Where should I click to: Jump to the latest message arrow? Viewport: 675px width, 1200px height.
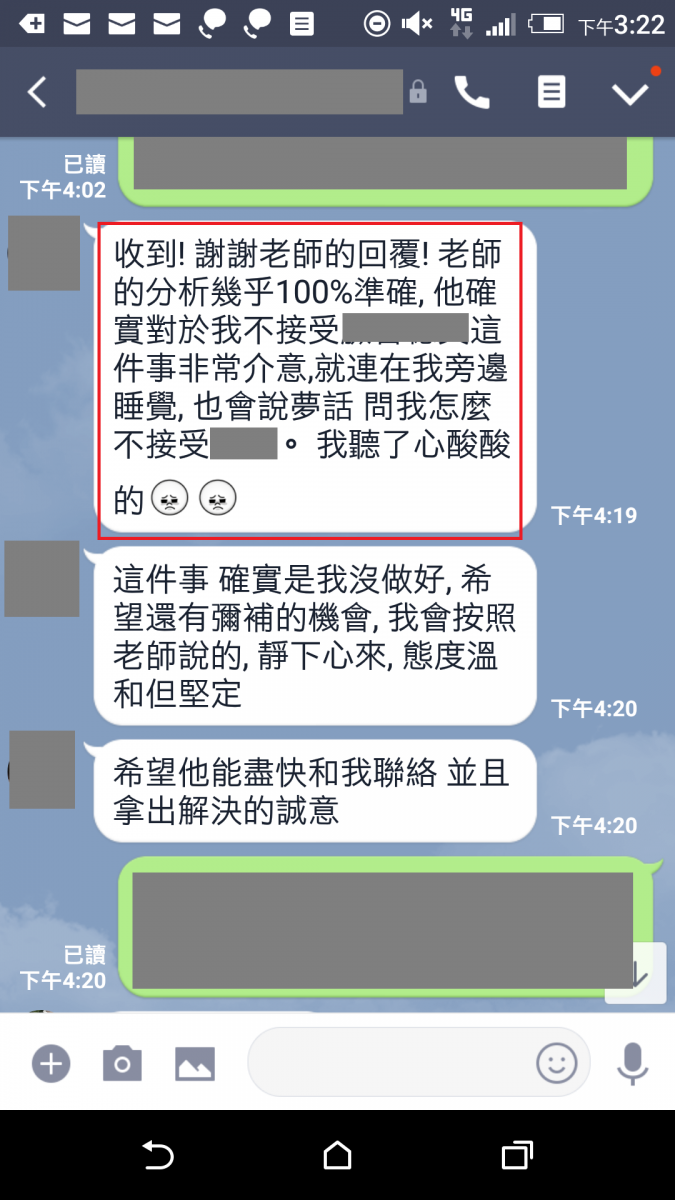click(x=637, y=974)
